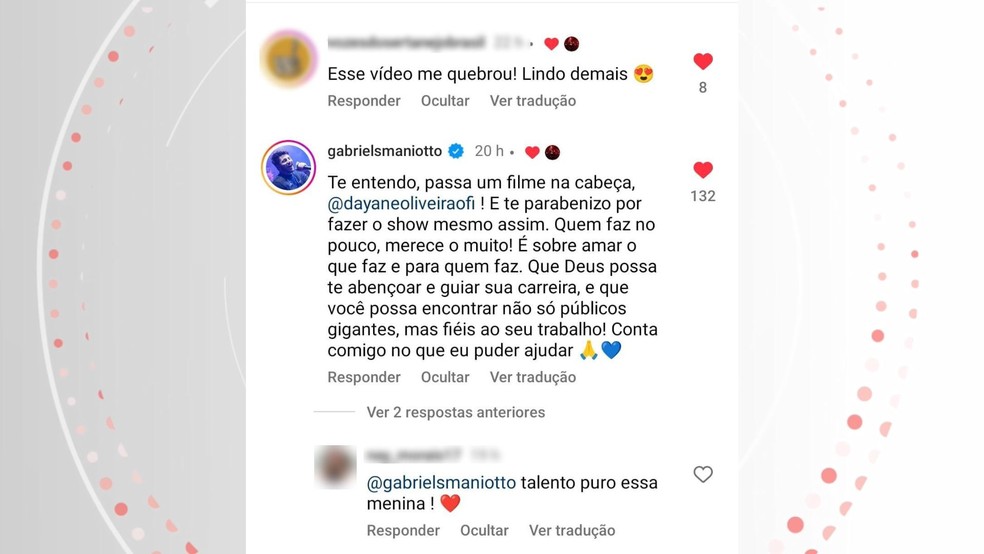This screenshot has width=984, height=554.
Task: Hide the 'talento puro essa menina' reply
Action: [x=484, y=530]
